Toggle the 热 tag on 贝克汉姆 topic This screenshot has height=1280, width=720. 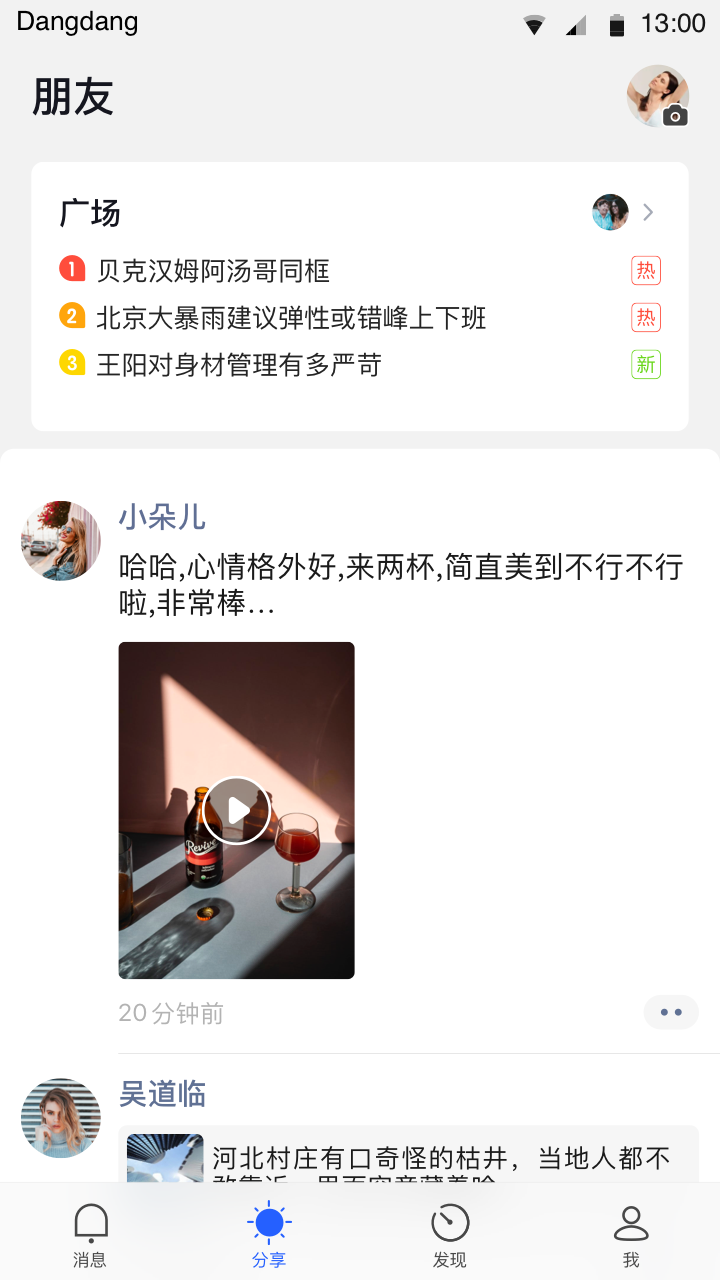tap(646, 270)
